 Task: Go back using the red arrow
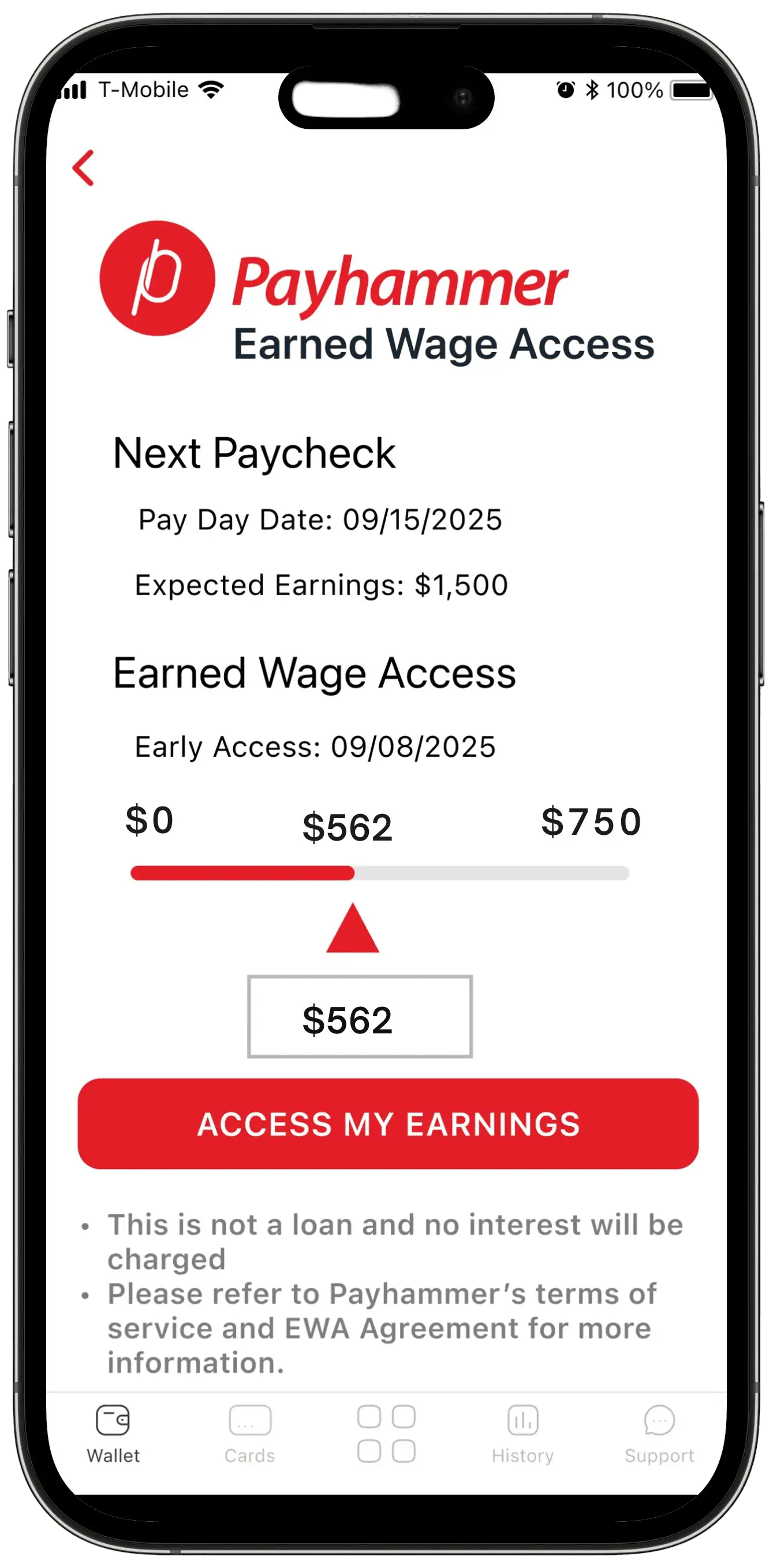[x=83, y=167]
